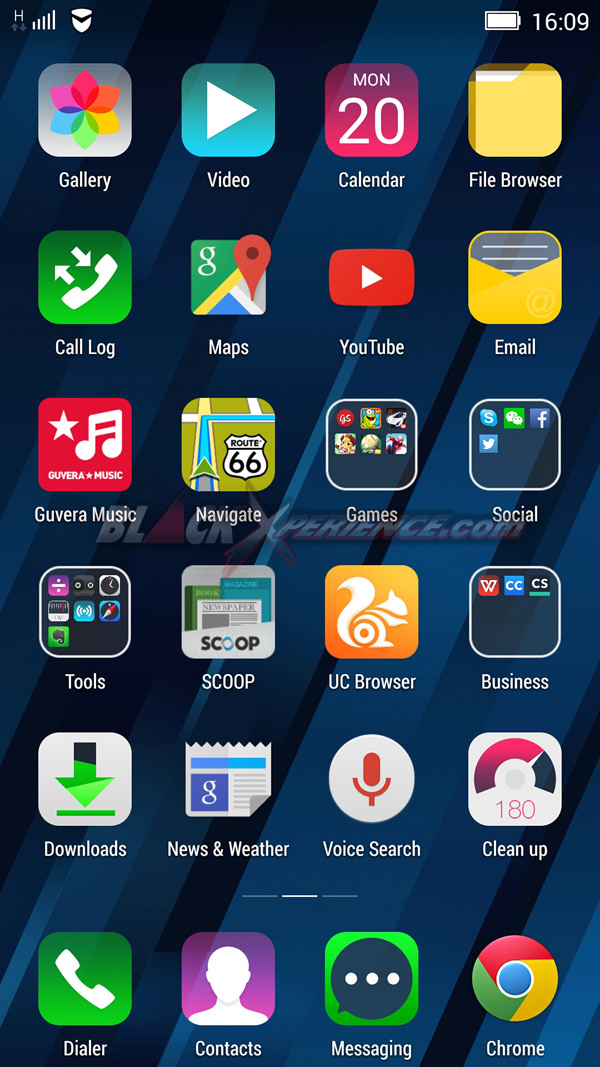600x1067 pixels.
Task: Open the Gallery app
Action: [x=85, y=110]
